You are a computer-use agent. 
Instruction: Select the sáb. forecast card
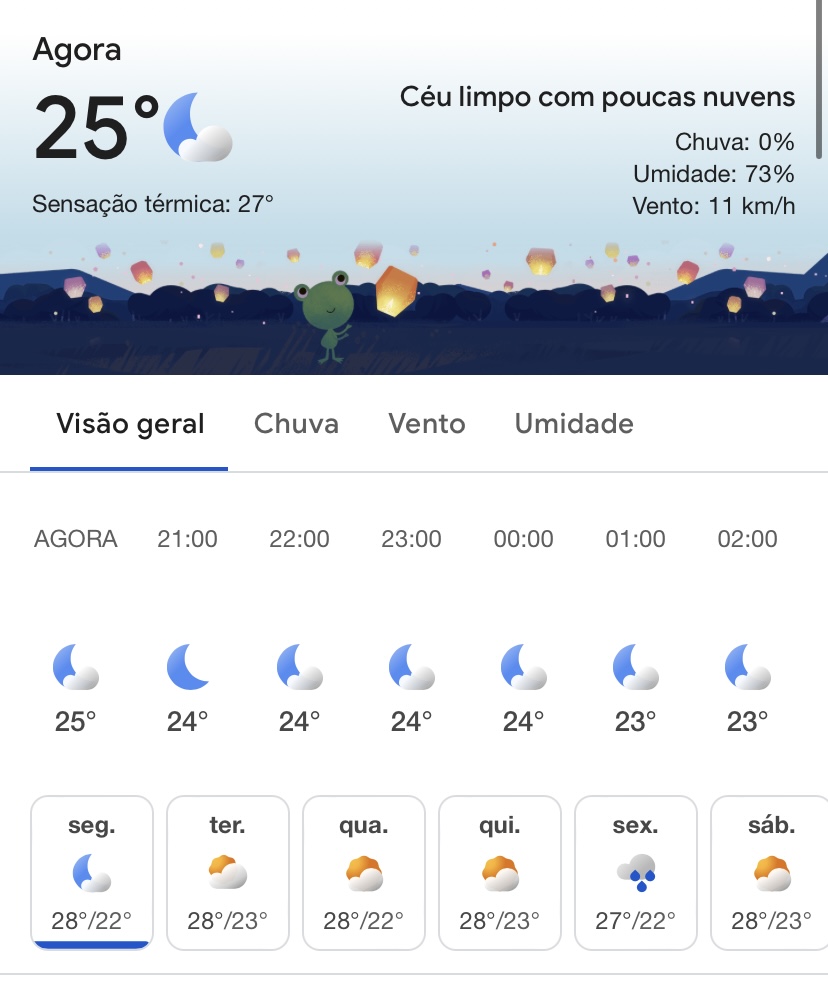point(770,872)
